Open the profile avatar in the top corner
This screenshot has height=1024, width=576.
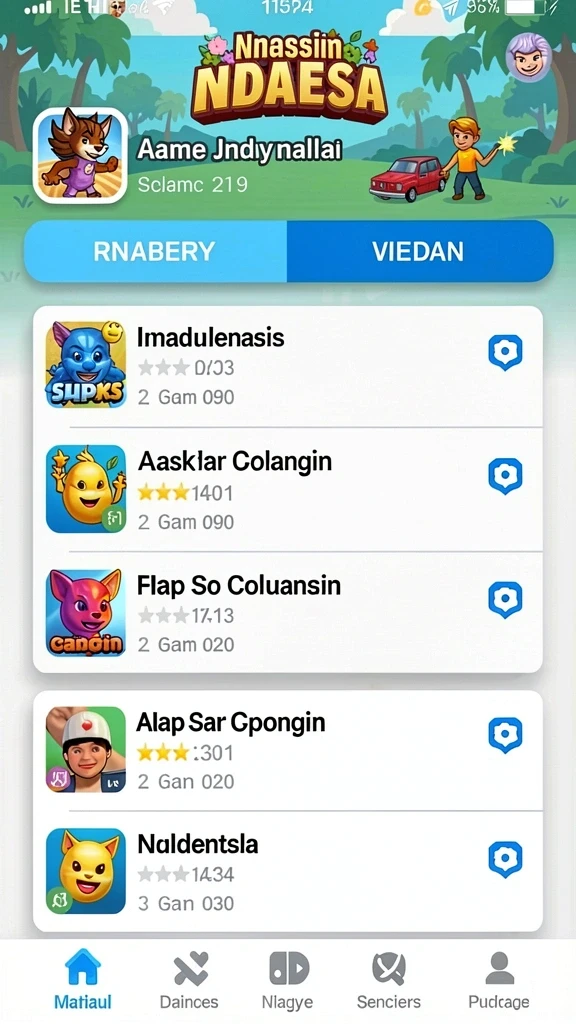528,57
